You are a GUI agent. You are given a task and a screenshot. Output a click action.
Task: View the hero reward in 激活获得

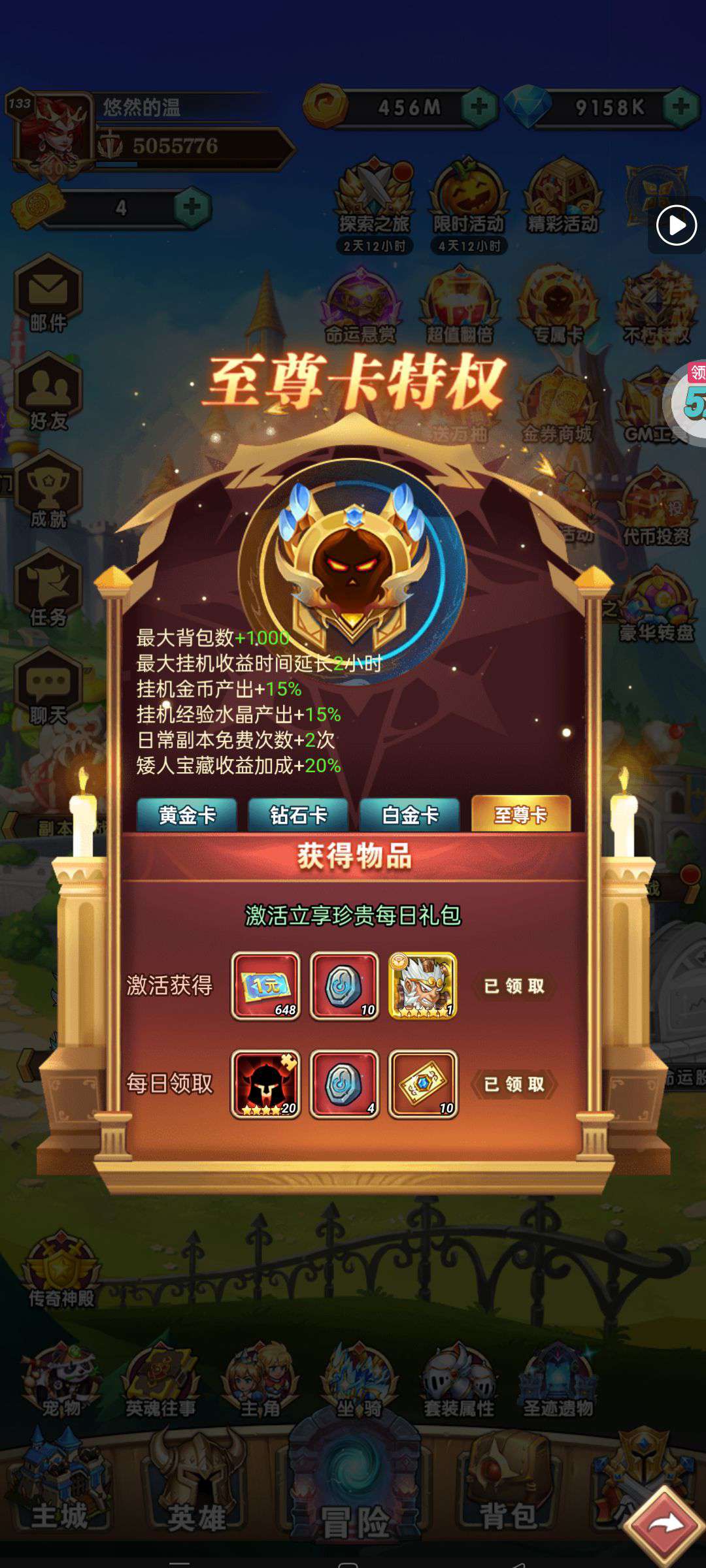(423, 986)
